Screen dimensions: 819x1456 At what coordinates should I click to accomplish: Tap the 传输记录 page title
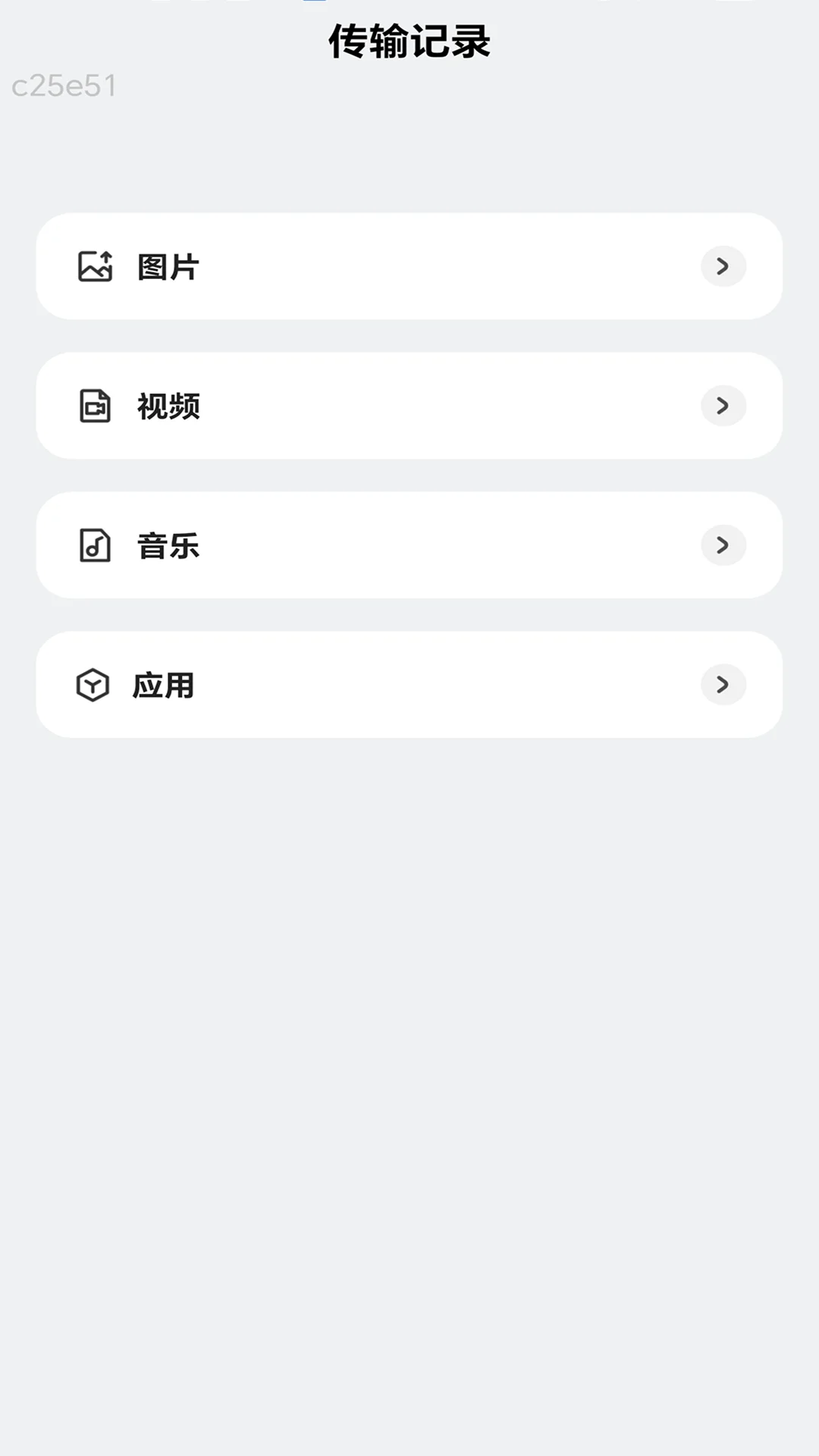tap(409, 42)
